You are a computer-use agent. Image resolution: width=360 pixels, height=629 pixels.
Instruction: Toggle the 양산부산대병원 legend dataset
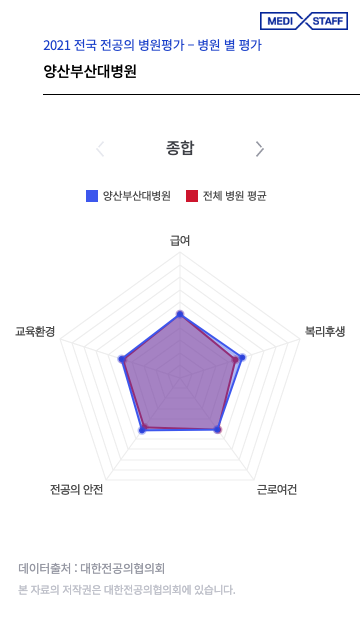(x=128, y=196)
